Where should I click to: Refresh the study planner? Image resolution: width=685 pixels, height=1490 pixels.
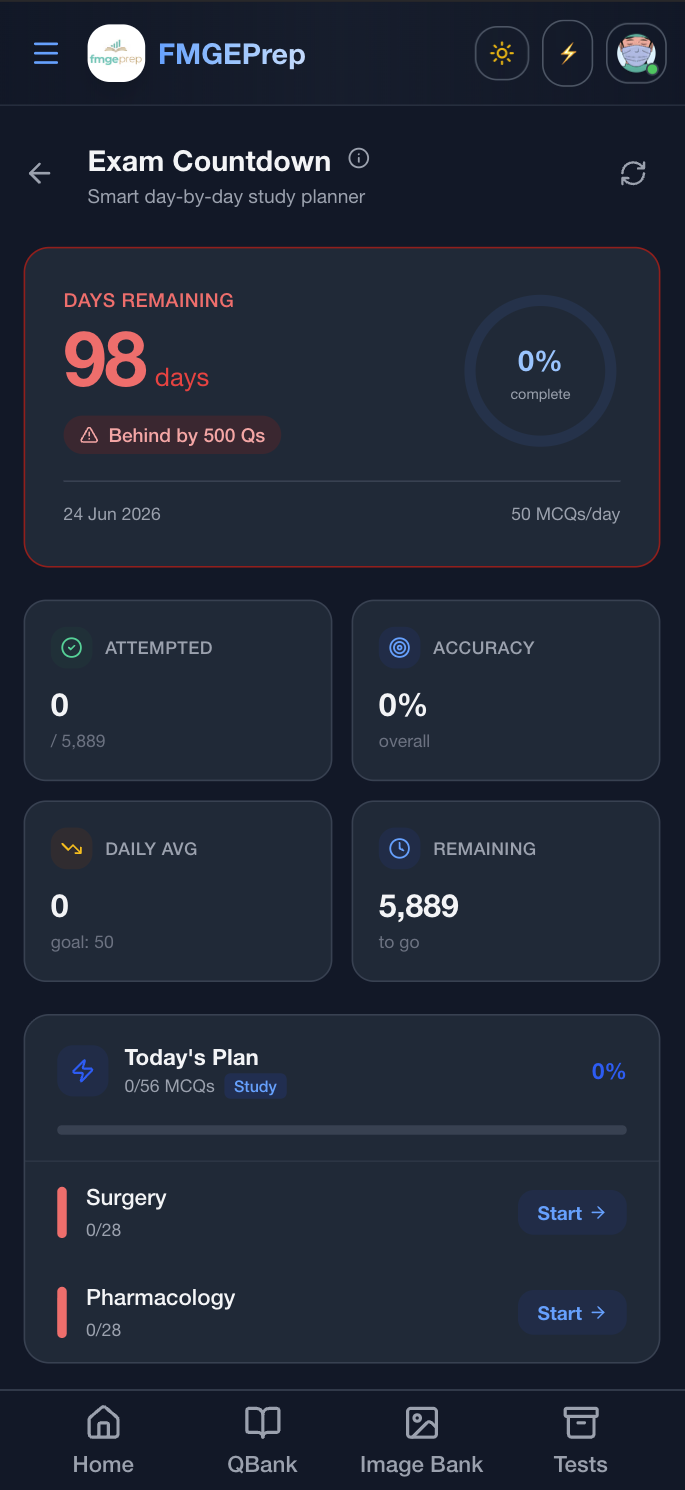[x=633, y=173]
